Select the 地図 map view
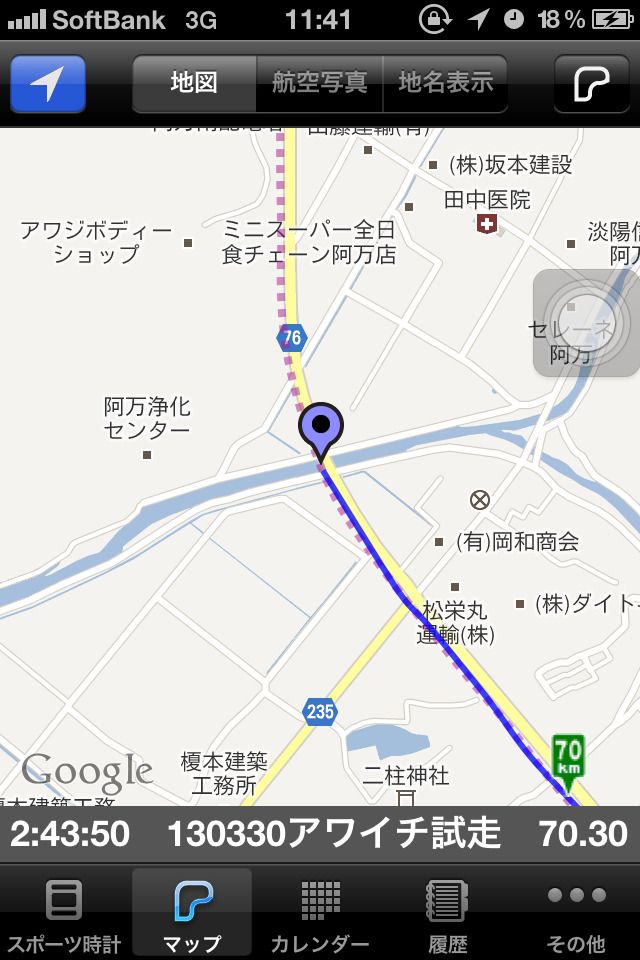This screenshot has height=960, width=640. (194, 83)
